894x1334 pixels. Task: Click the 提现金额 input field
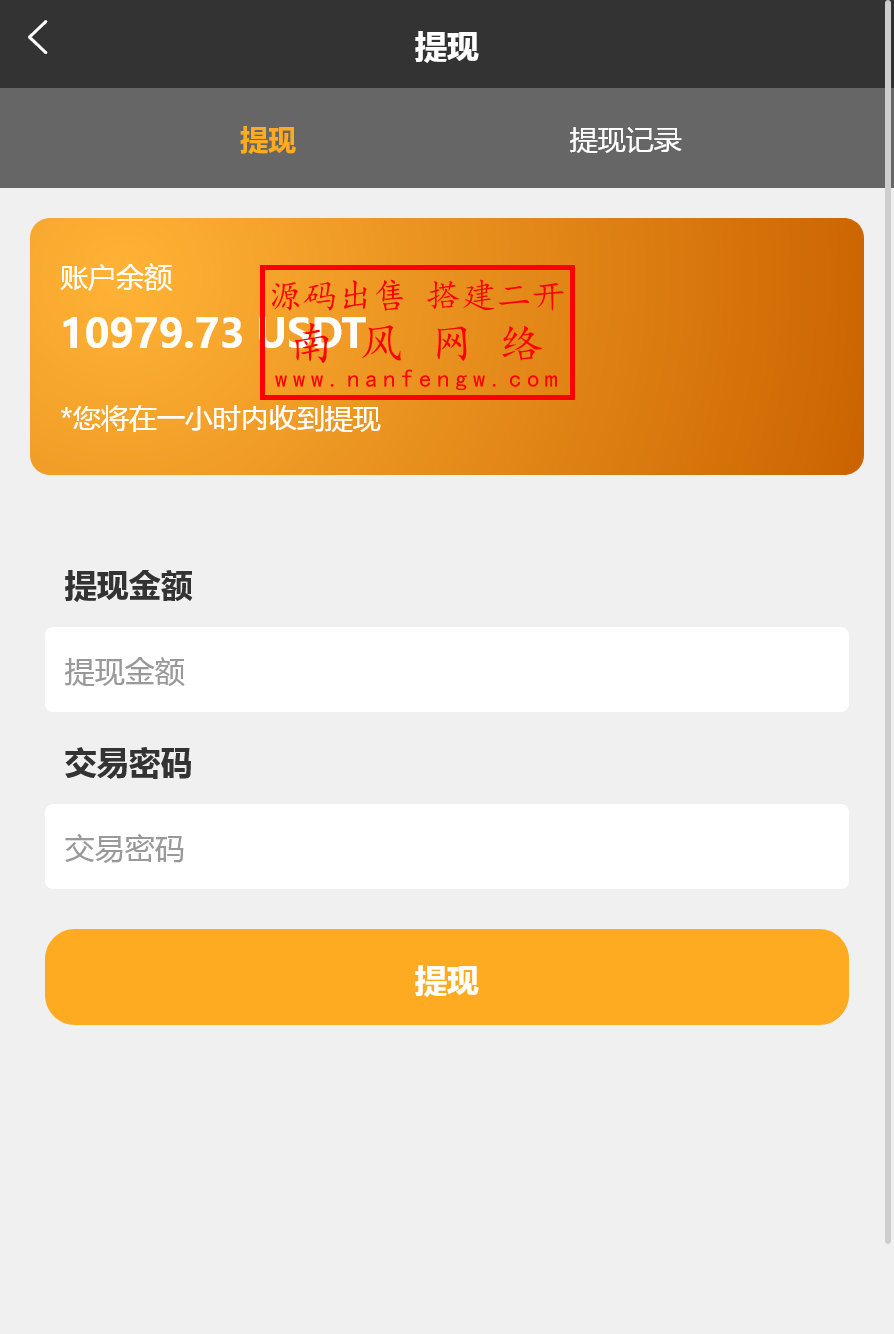point(447,670)
